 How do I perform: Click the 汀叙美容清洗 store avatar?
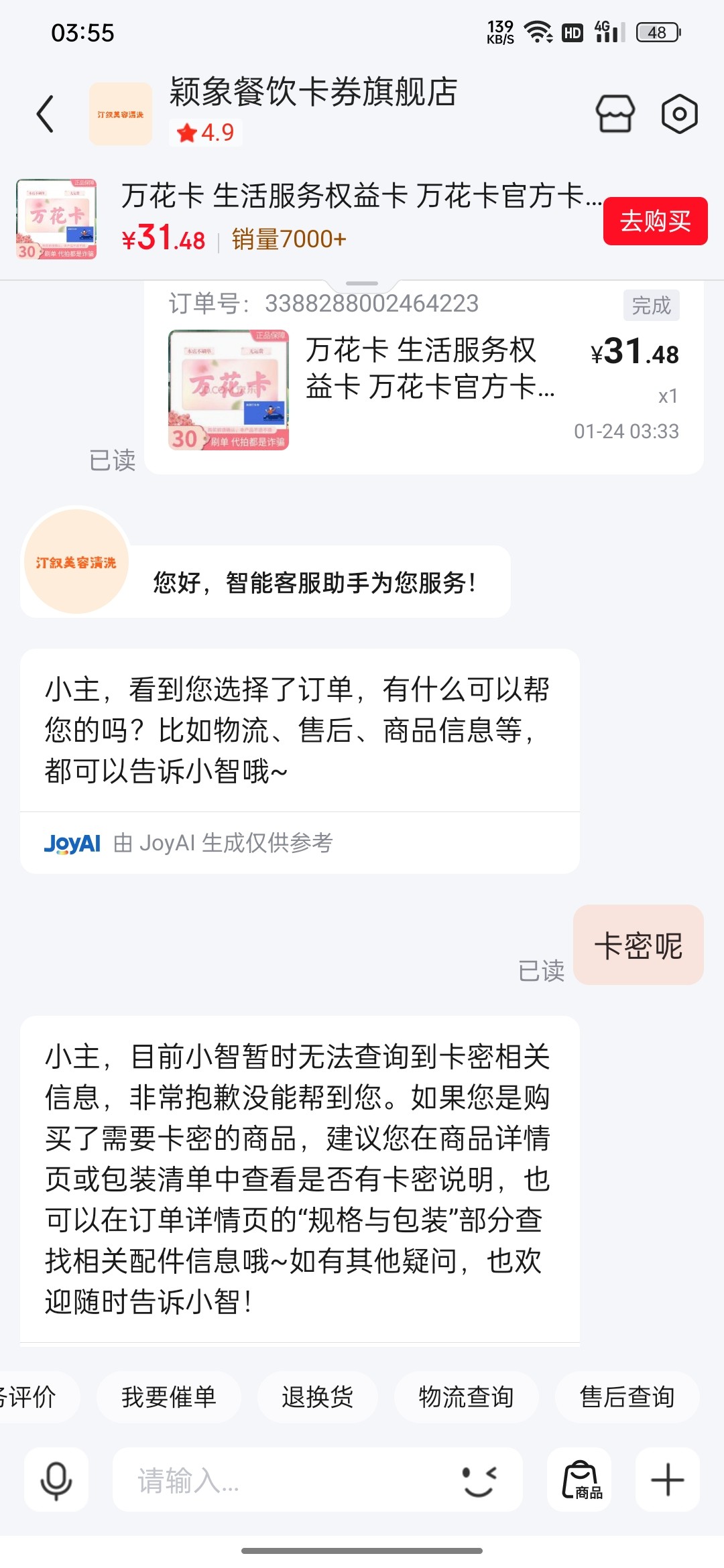75,566
